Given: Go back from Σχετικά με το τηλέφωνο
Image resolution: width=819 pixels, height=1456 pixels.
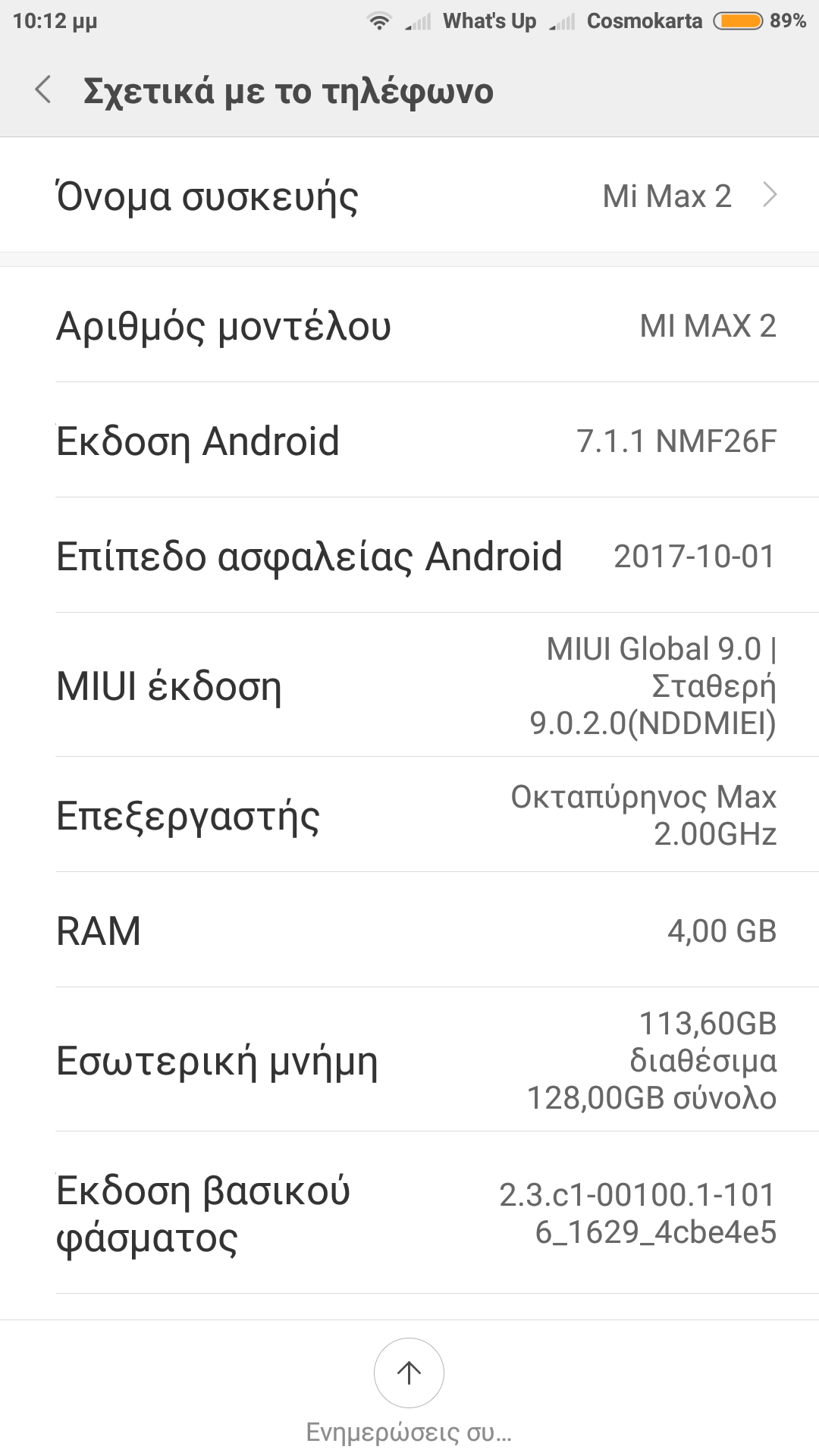Looking at the screenshot, I should (43, 90).
